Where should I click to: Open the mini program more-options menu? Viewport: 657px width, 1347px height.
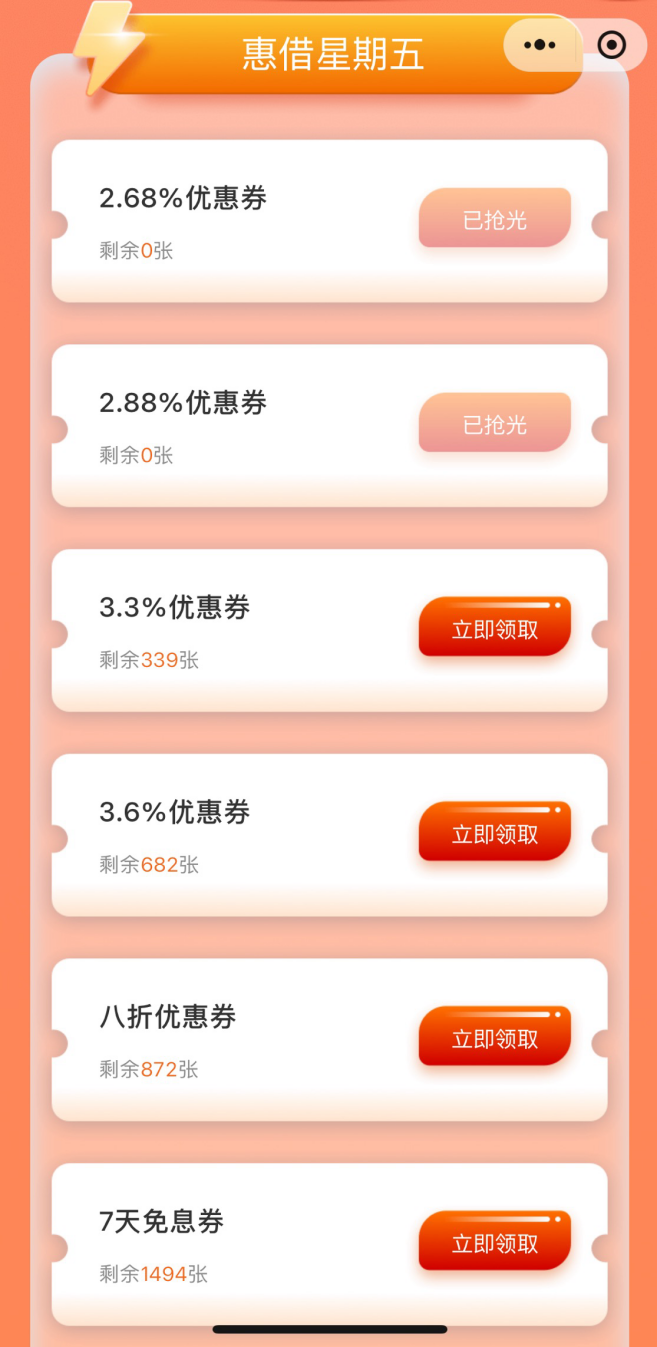541,45
